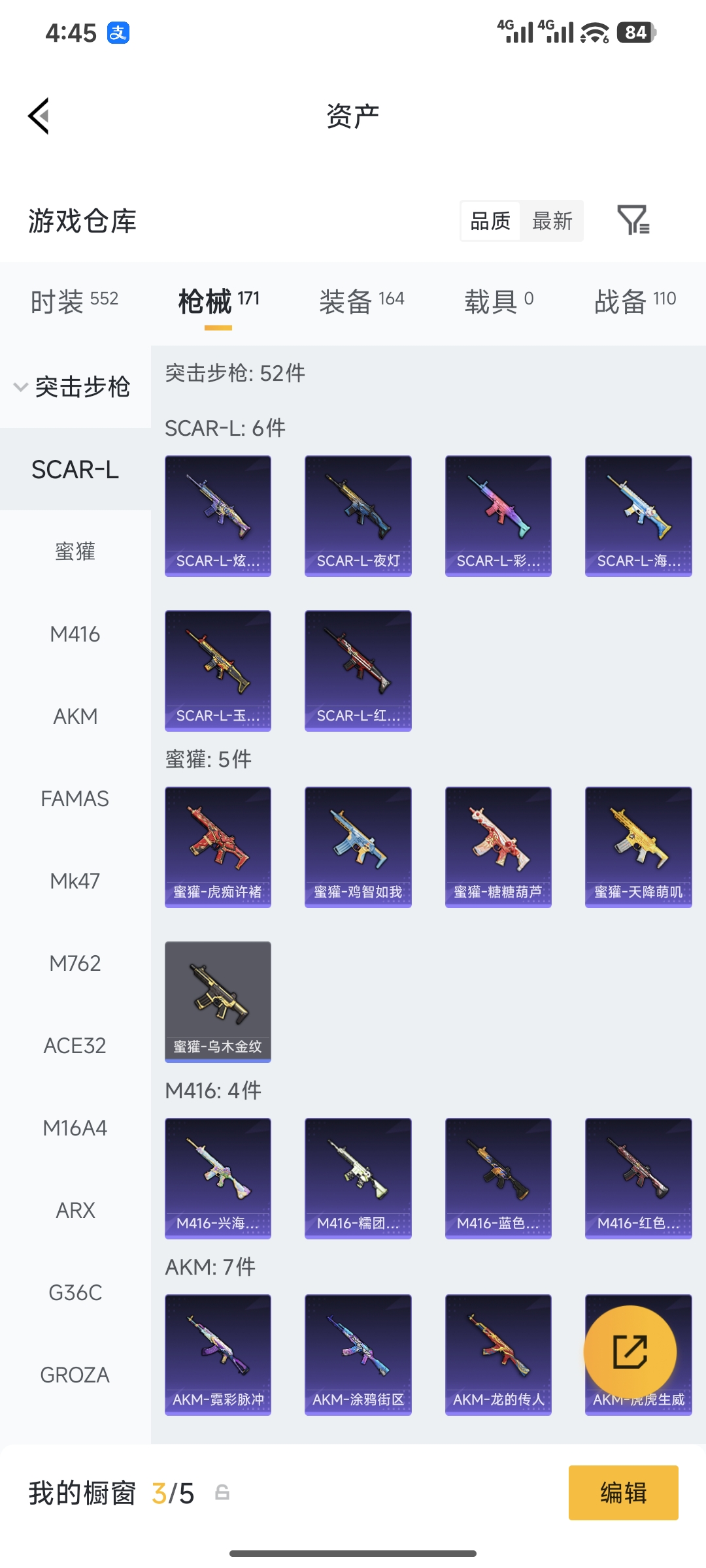
Task: Select GROZA in the weapon list
Action: tap(75, 1375)
